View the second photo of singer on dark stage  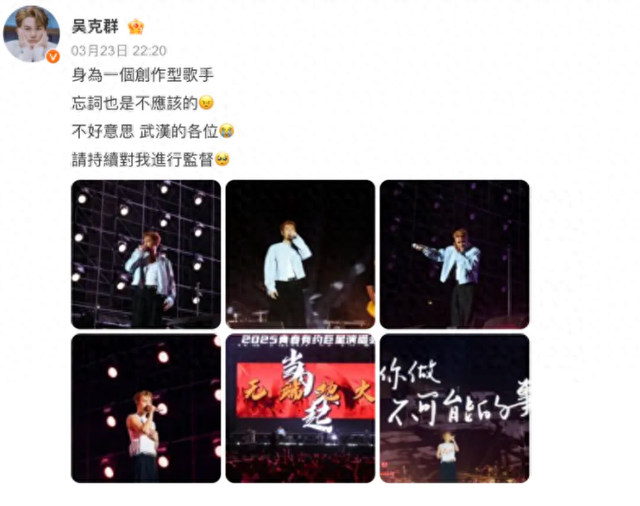pyautogui.click(x=300, y=254)
